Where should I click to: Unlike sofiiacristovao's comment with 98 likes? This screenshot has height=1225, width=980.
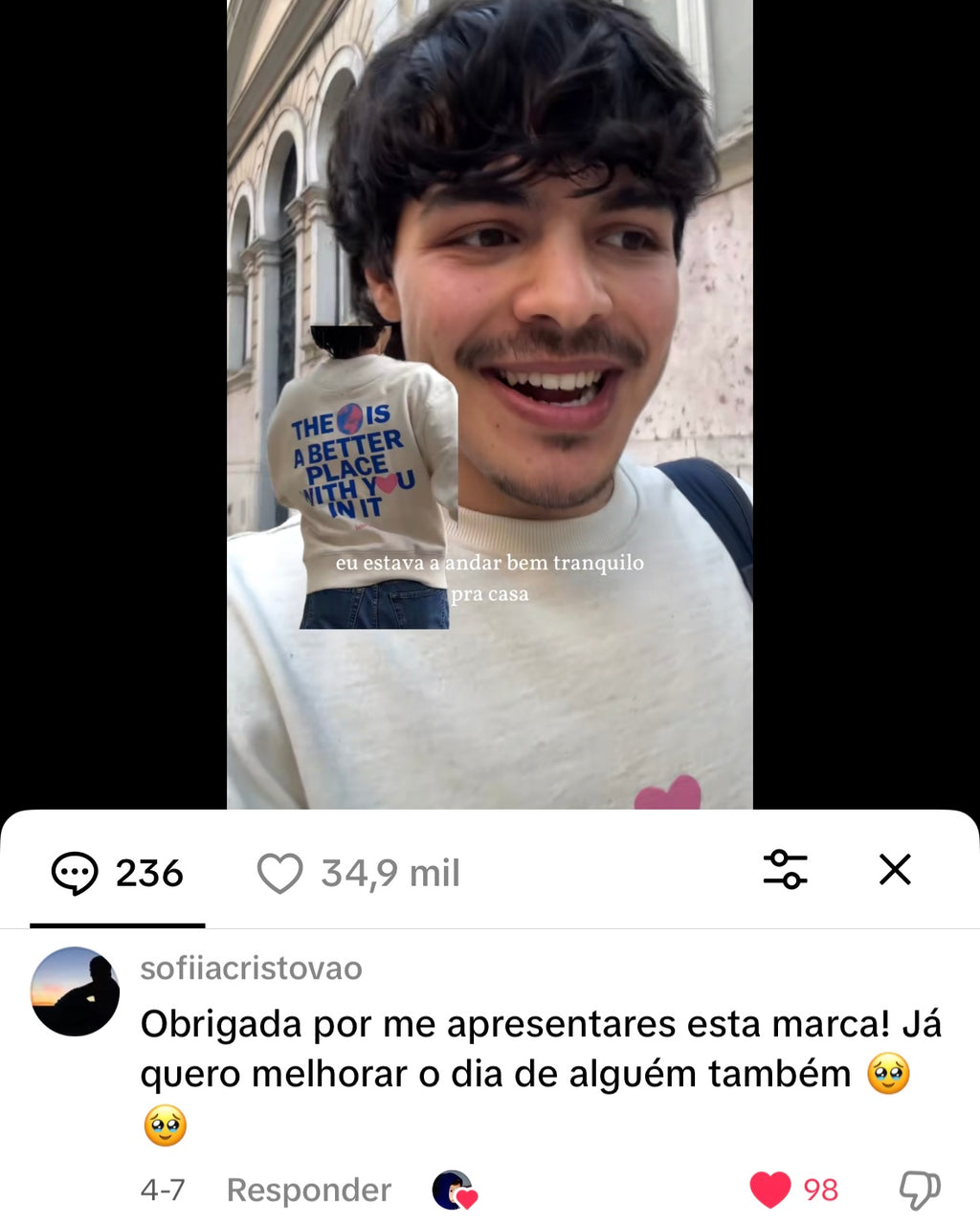770,1190
